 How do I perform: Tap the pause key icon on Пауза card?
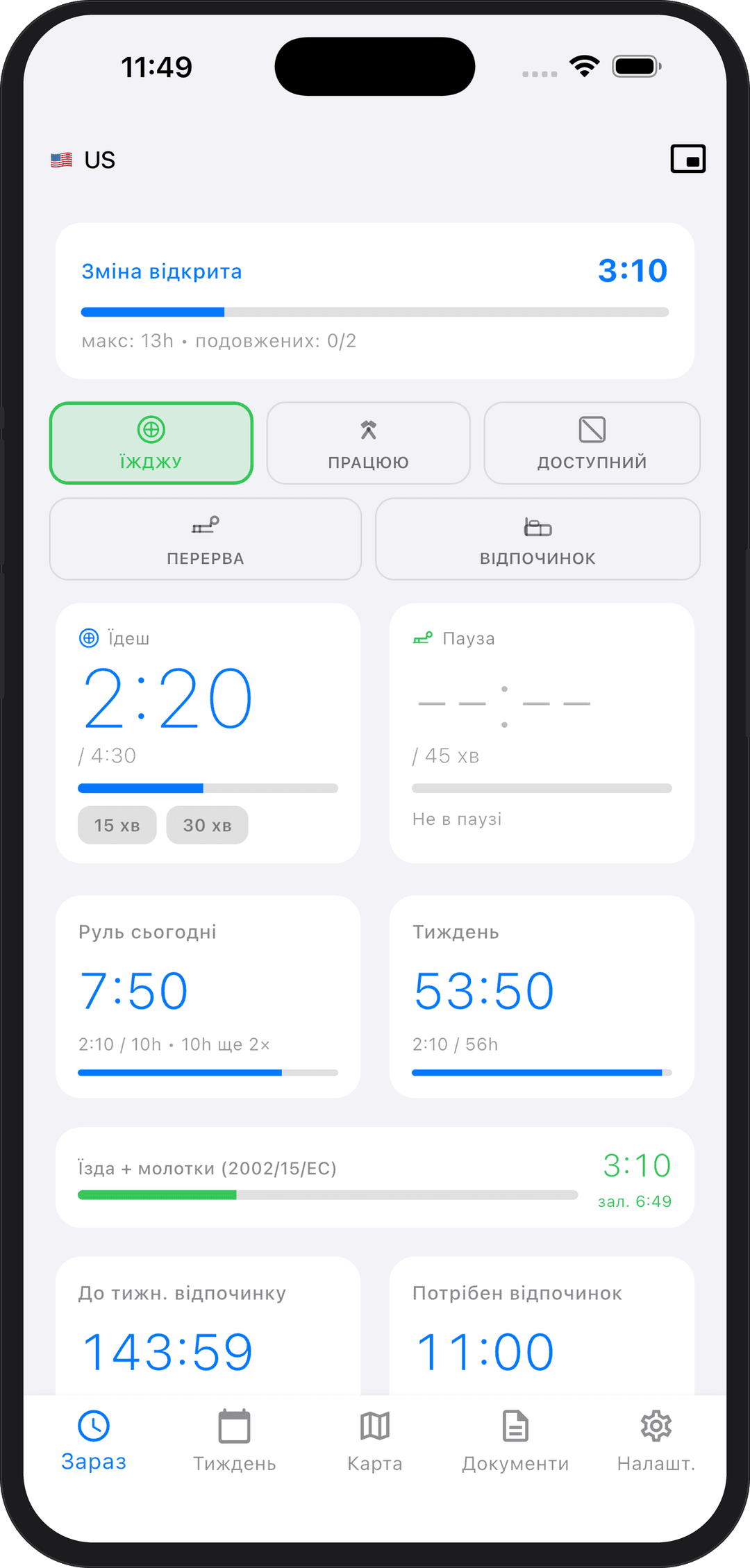422,637
